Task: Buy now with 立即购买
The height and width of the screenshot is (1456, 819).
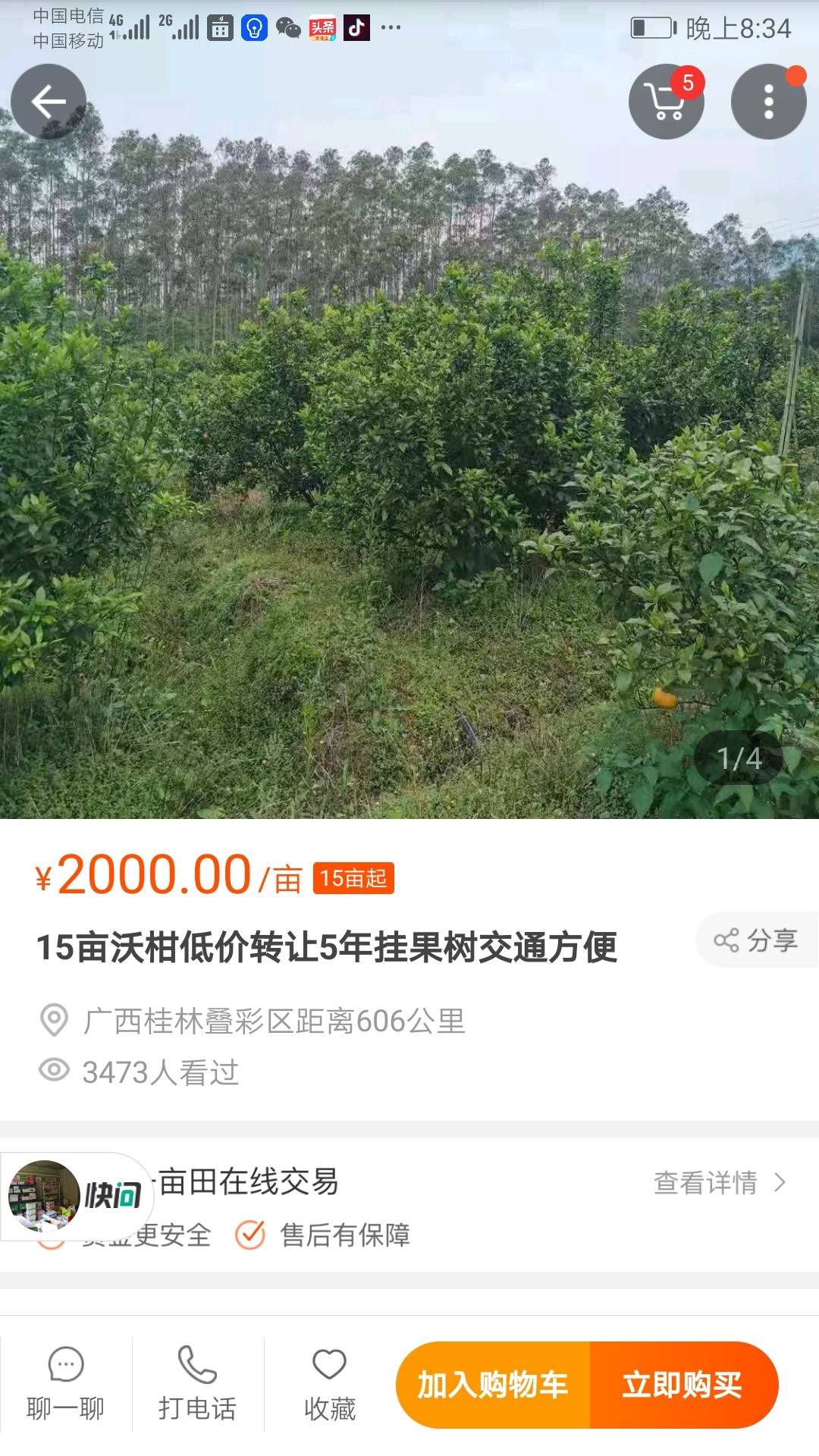Action: tap(682, 1385)
